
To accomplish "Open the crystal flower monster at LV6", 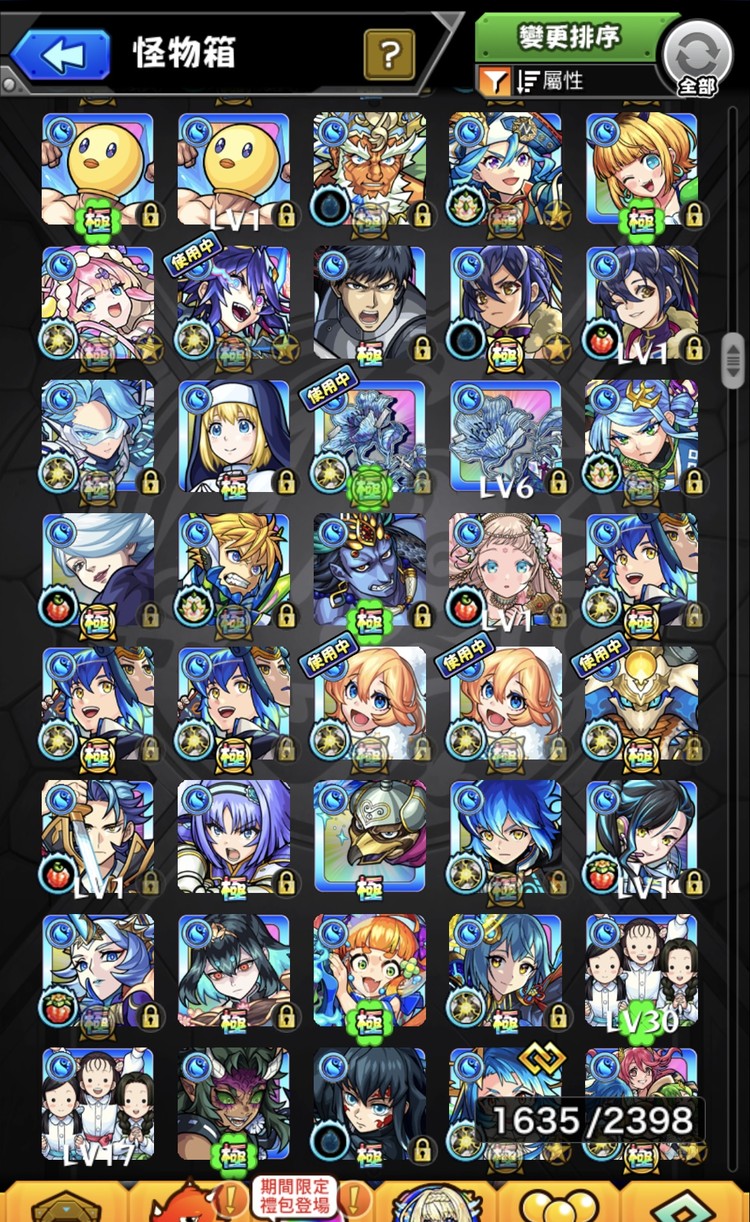I will click(505, 435).
